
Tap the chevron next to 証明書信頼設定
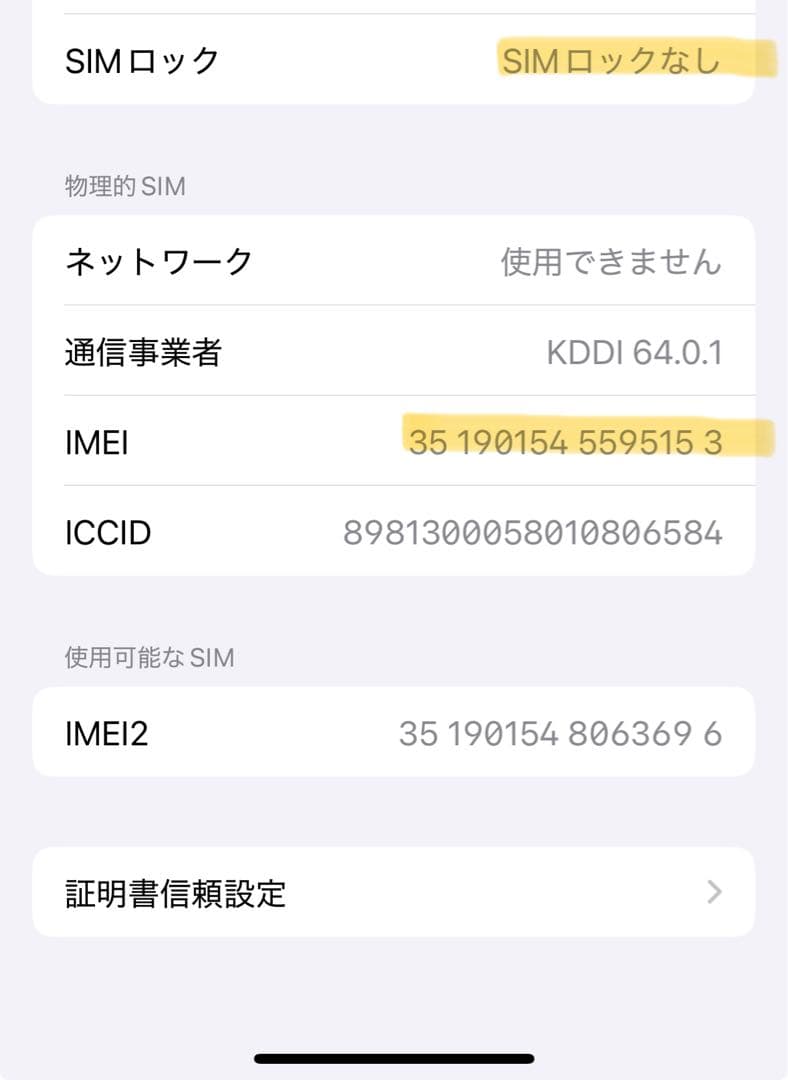[x=713, y=893]
